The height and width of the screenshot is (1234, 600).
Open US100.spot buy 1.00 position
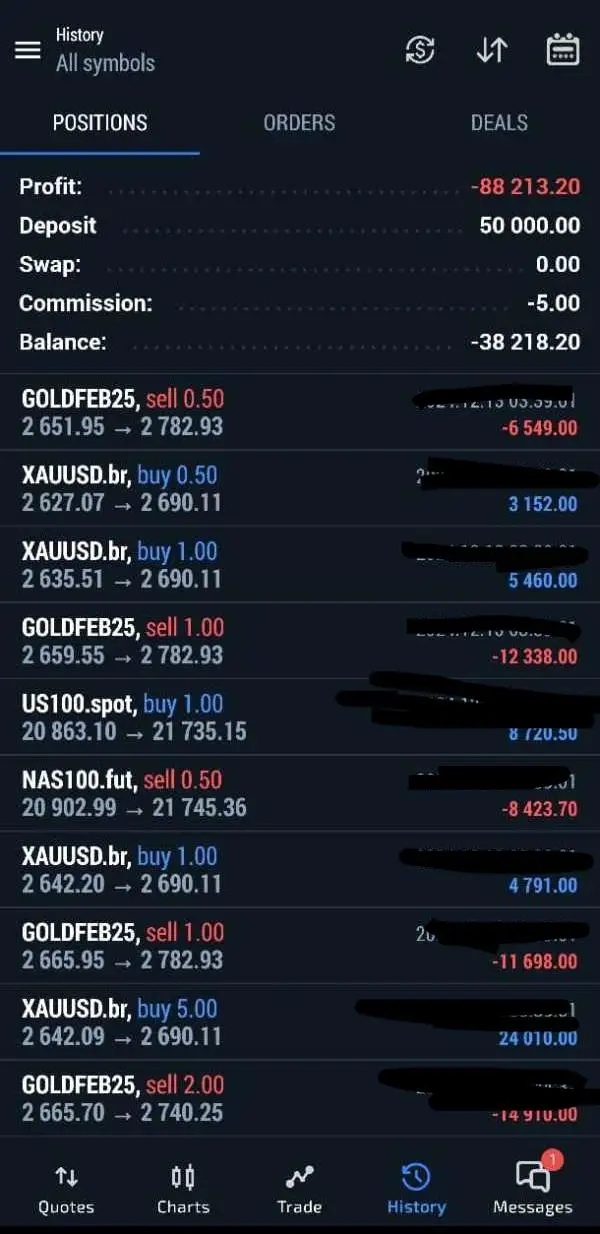coord(300,717)
